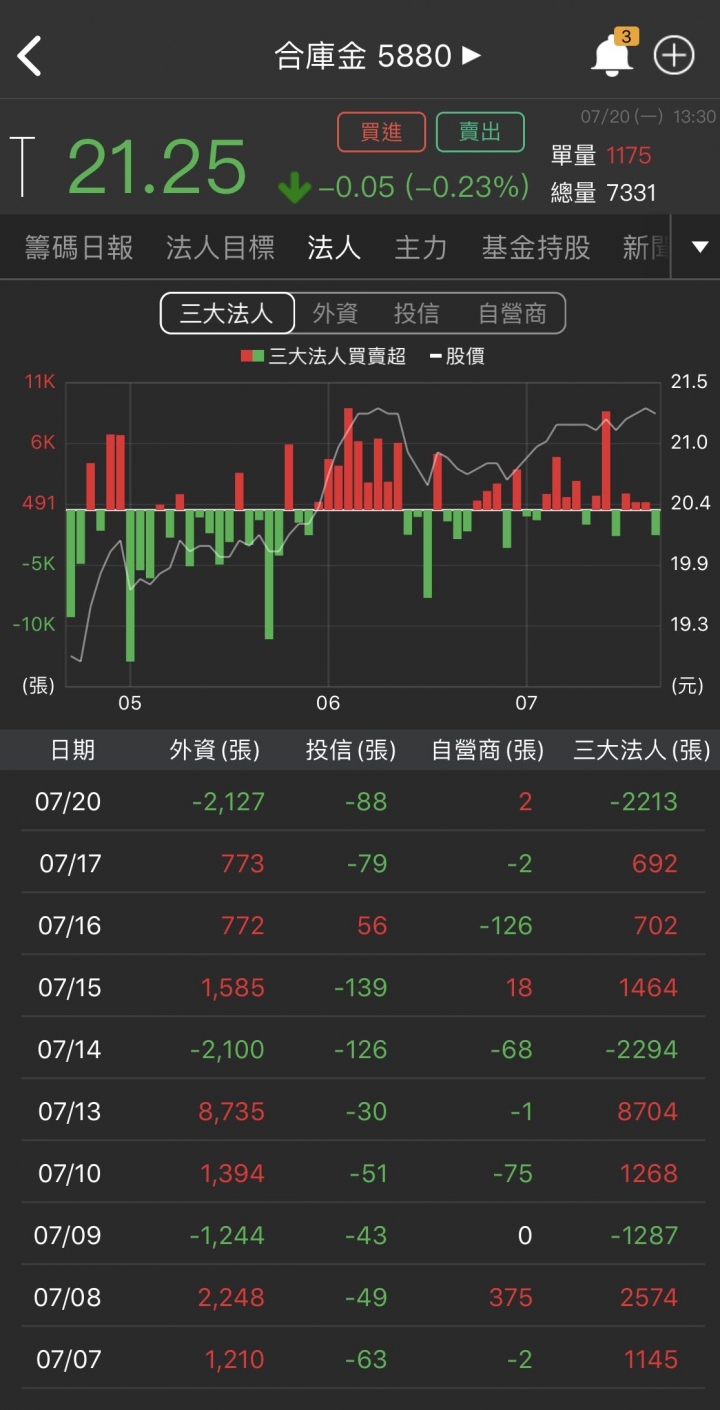Switch chart to 投信

point(416,313)
